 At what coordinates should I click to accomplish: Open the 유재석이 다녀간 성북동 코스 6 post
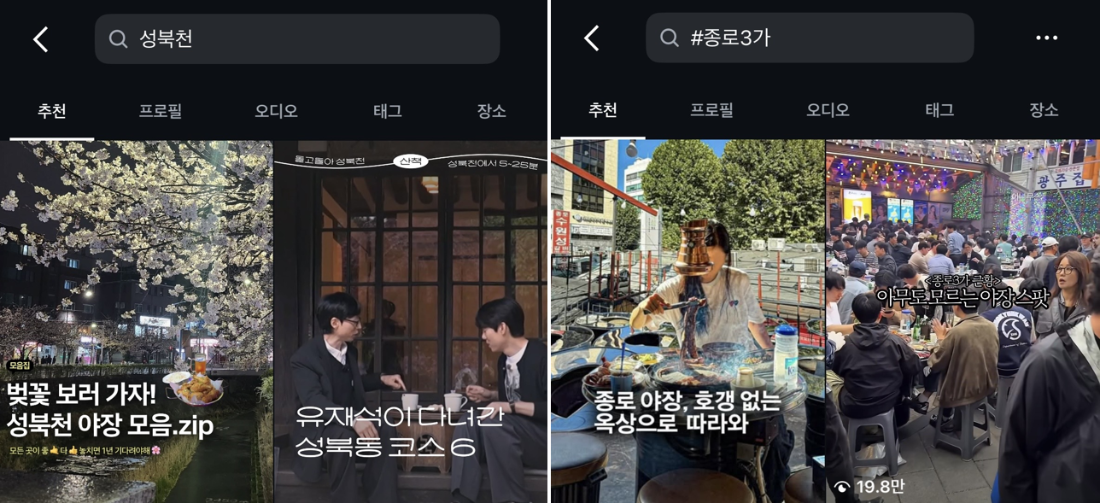(x=411, y=320)
